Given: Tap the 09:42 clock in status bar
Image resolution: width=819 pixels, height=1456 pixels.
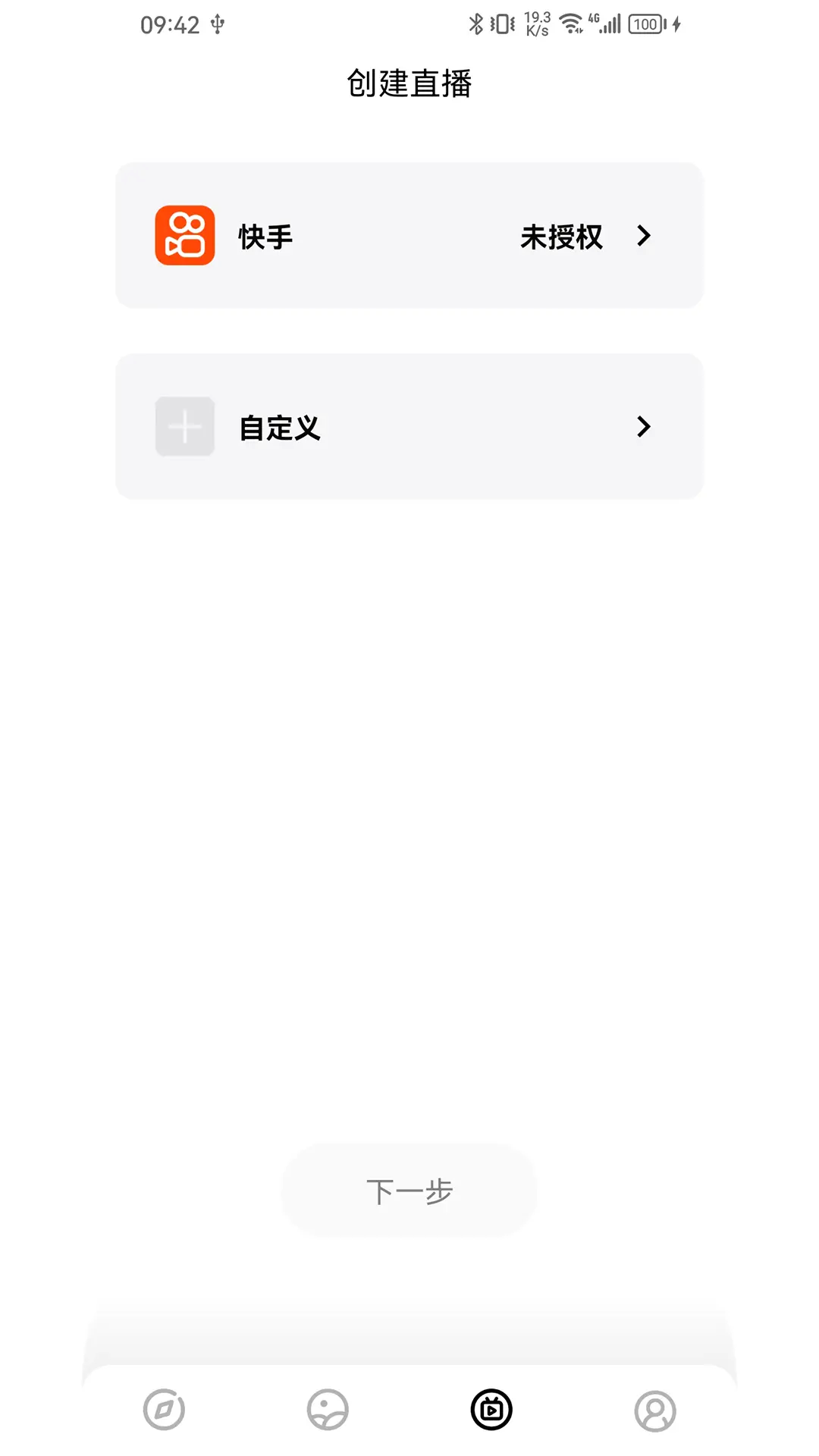Looking at the screenshot, I should tap(168, 25).
